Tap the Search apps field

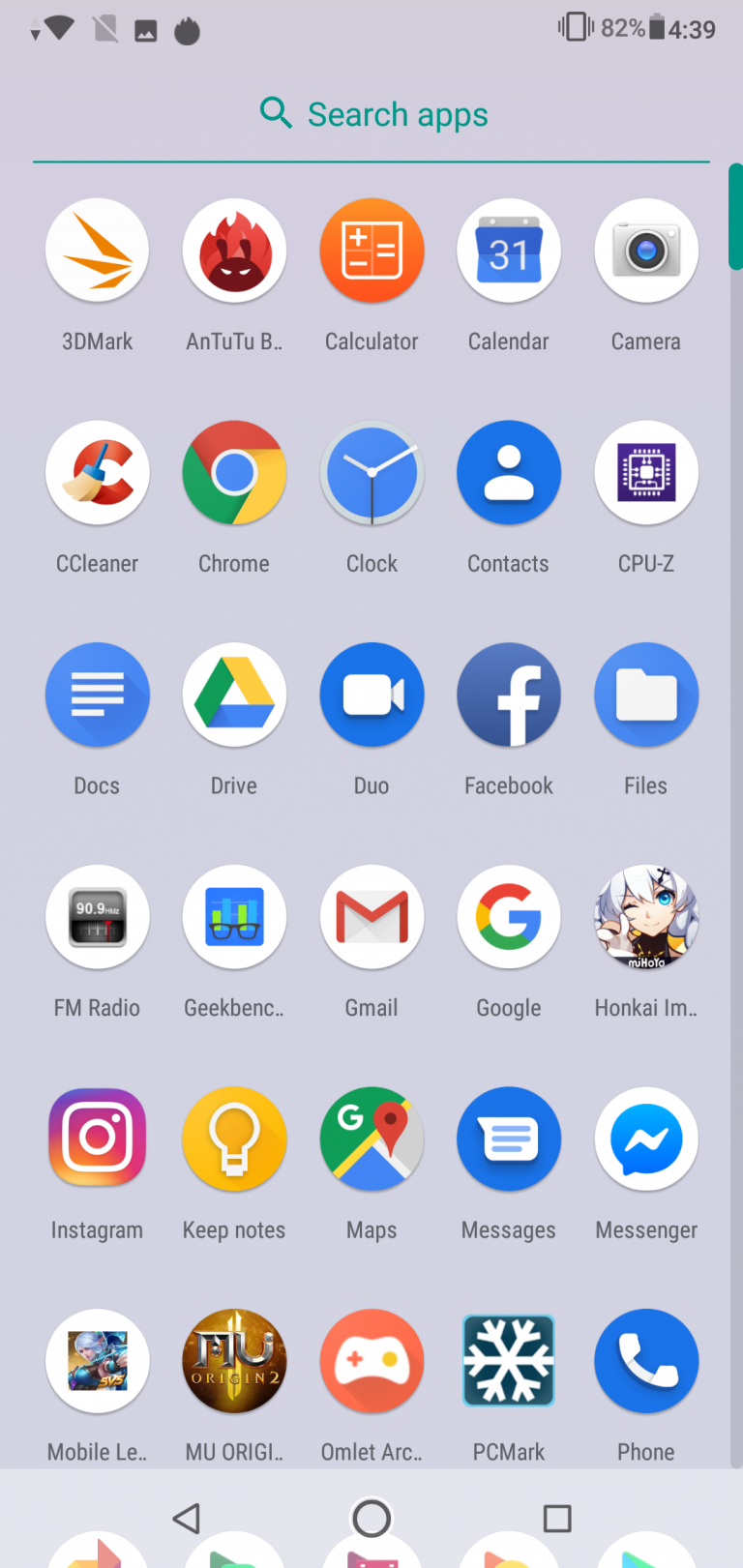372,114
